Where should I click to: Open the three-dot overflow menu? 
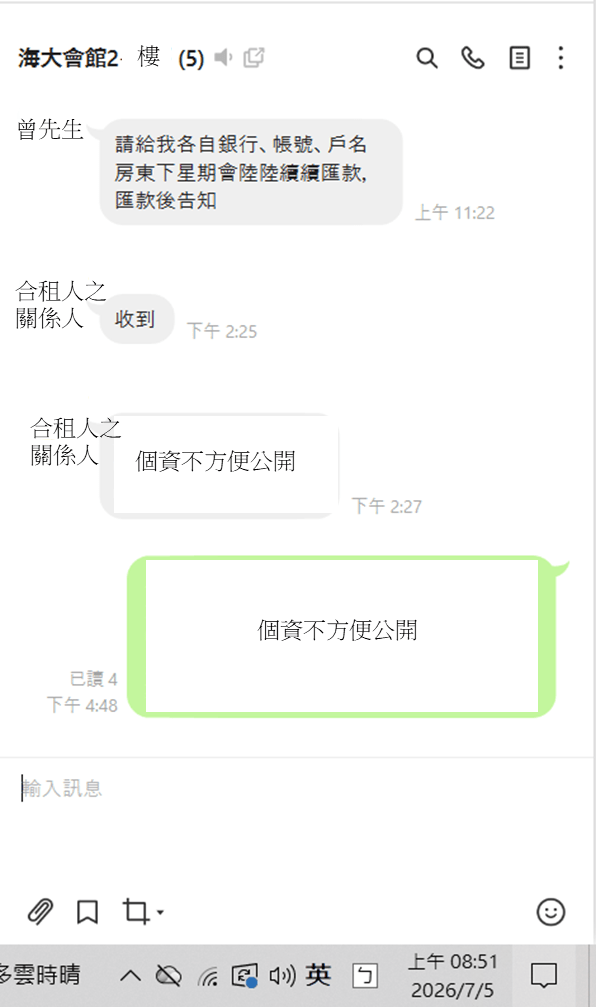point(561,58)
